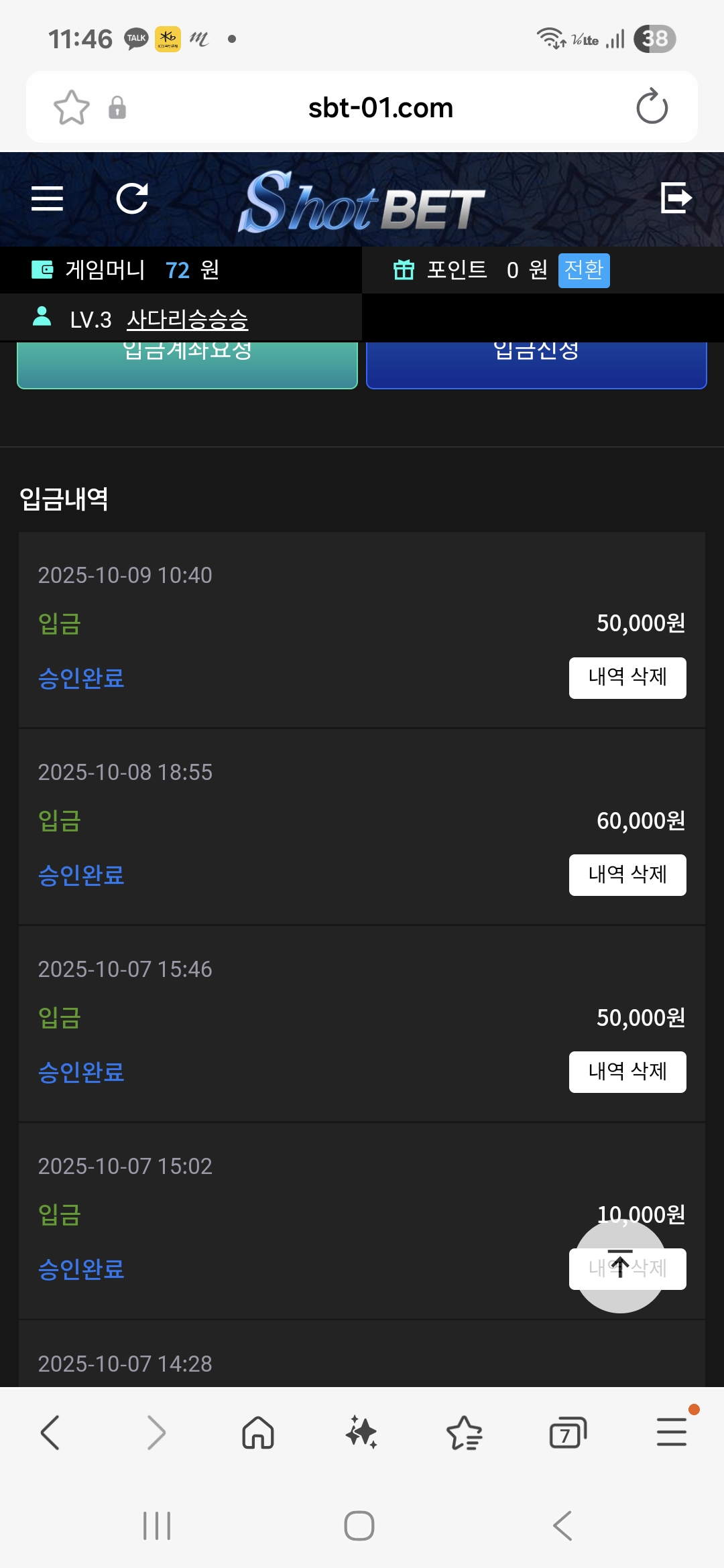Delete the 2025-10-08 18:55 deposit record
The height and width of the screenshot is (1568, 724).
click(x=627, y=874)
